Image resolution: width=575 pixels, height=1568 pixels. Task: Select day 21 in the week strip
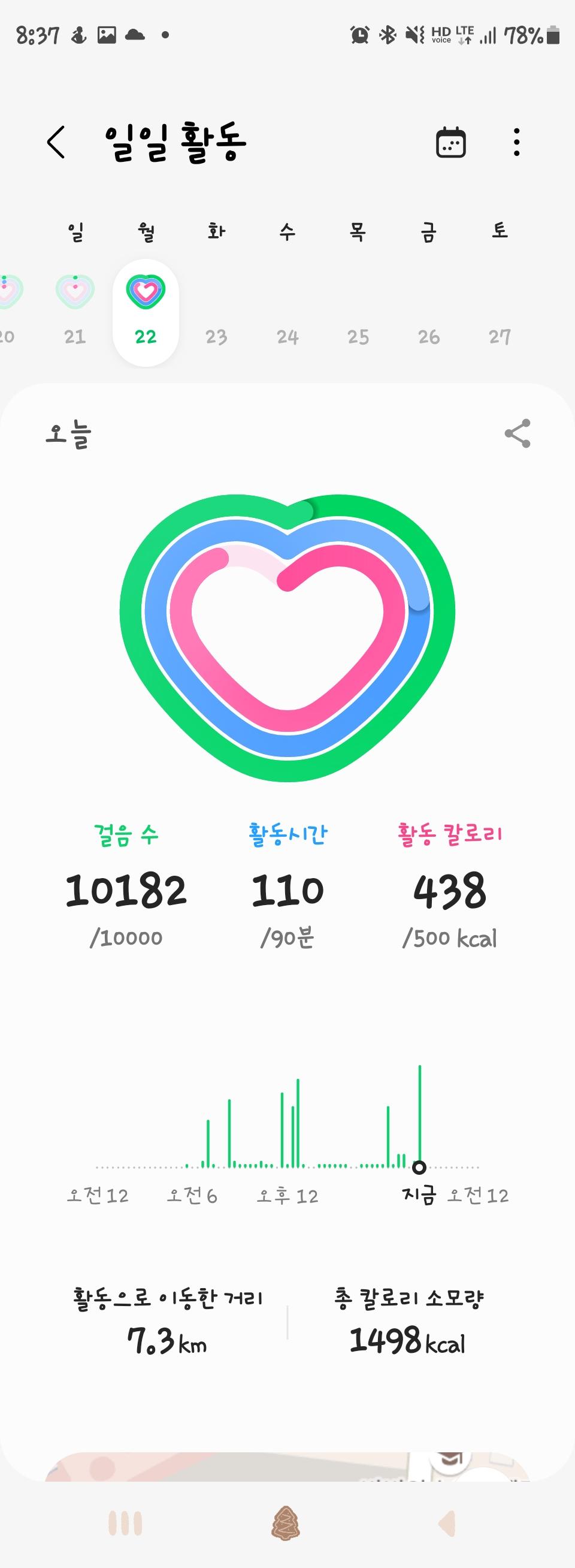pyautogui.click(x=75, y=310)
